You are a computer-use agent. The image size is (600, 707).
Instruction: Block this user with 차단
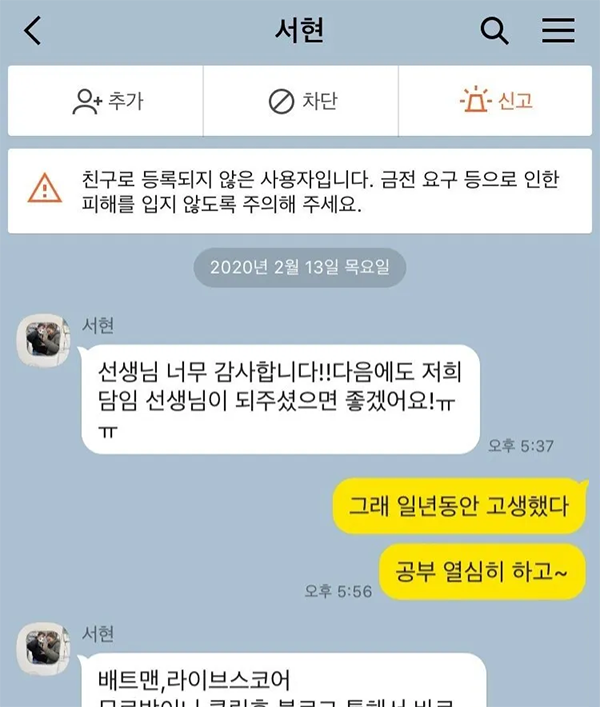click(301, 101)
